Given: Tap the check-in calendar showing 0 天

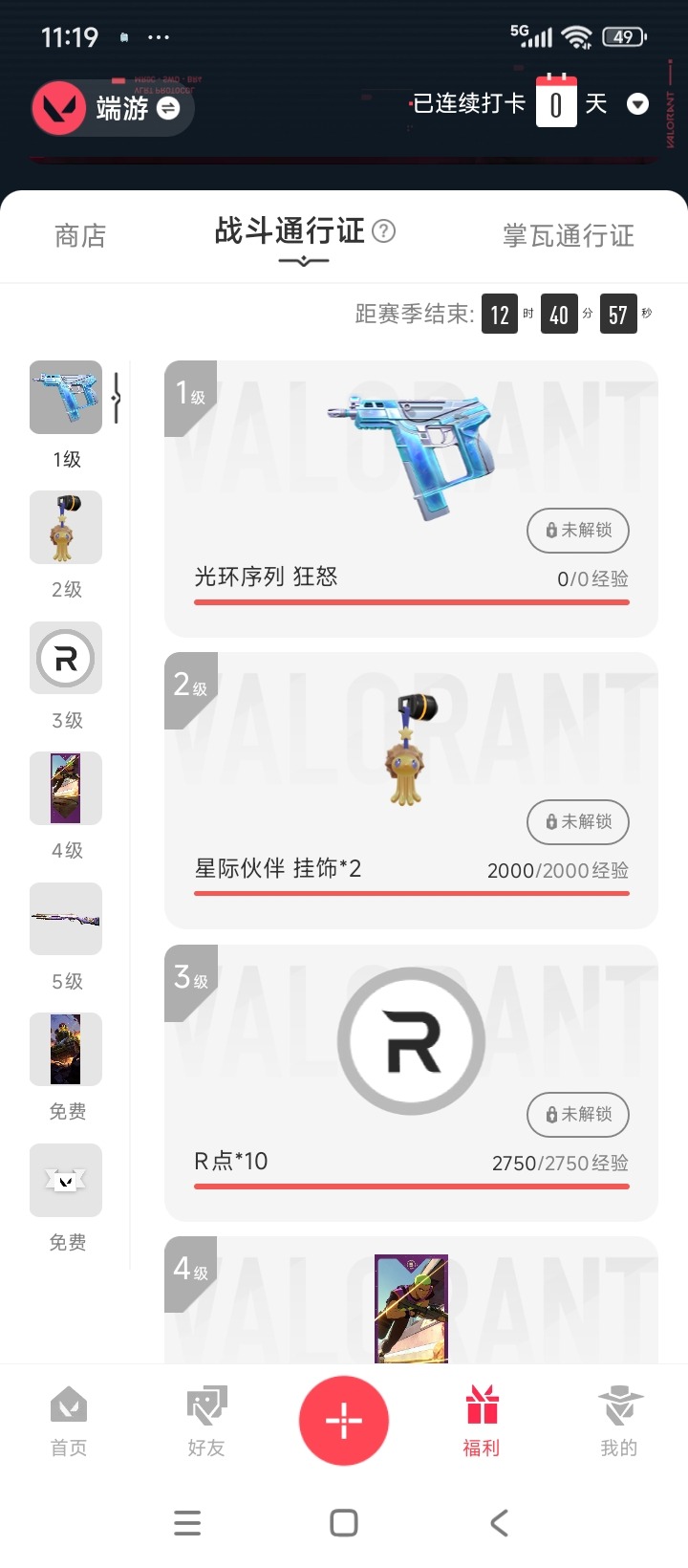Looking at the screenshot, I should (557, 103).
